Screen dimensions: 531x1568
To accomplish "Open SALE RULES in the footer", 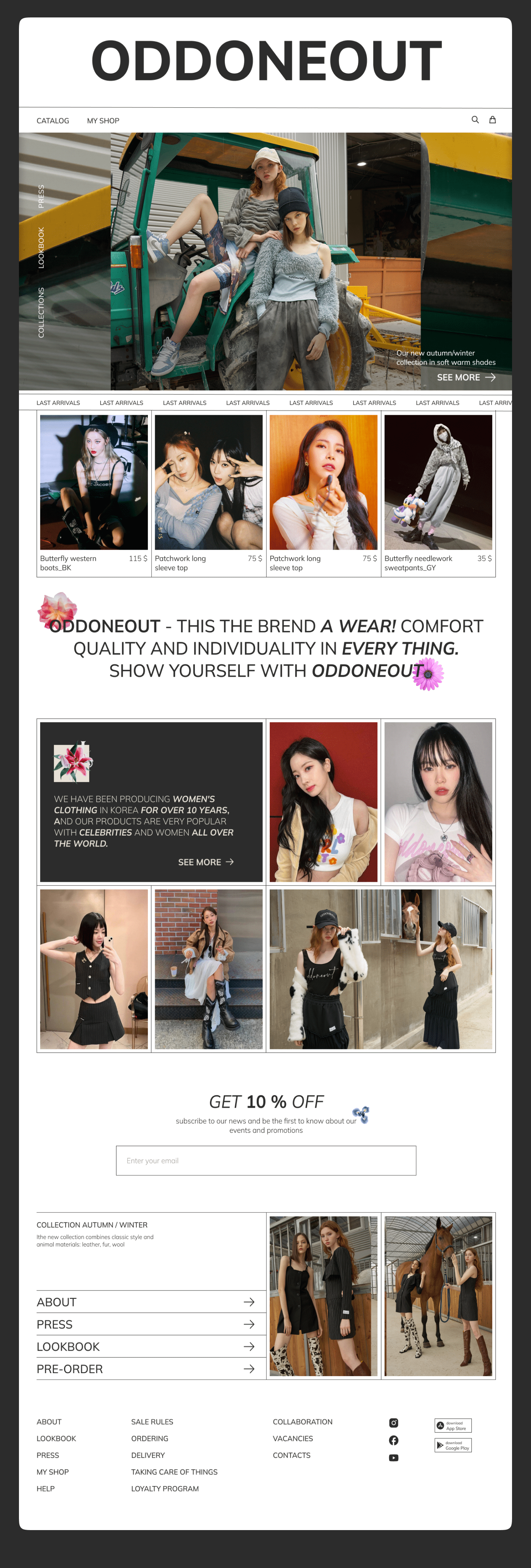I will (x=152, y=1422).
